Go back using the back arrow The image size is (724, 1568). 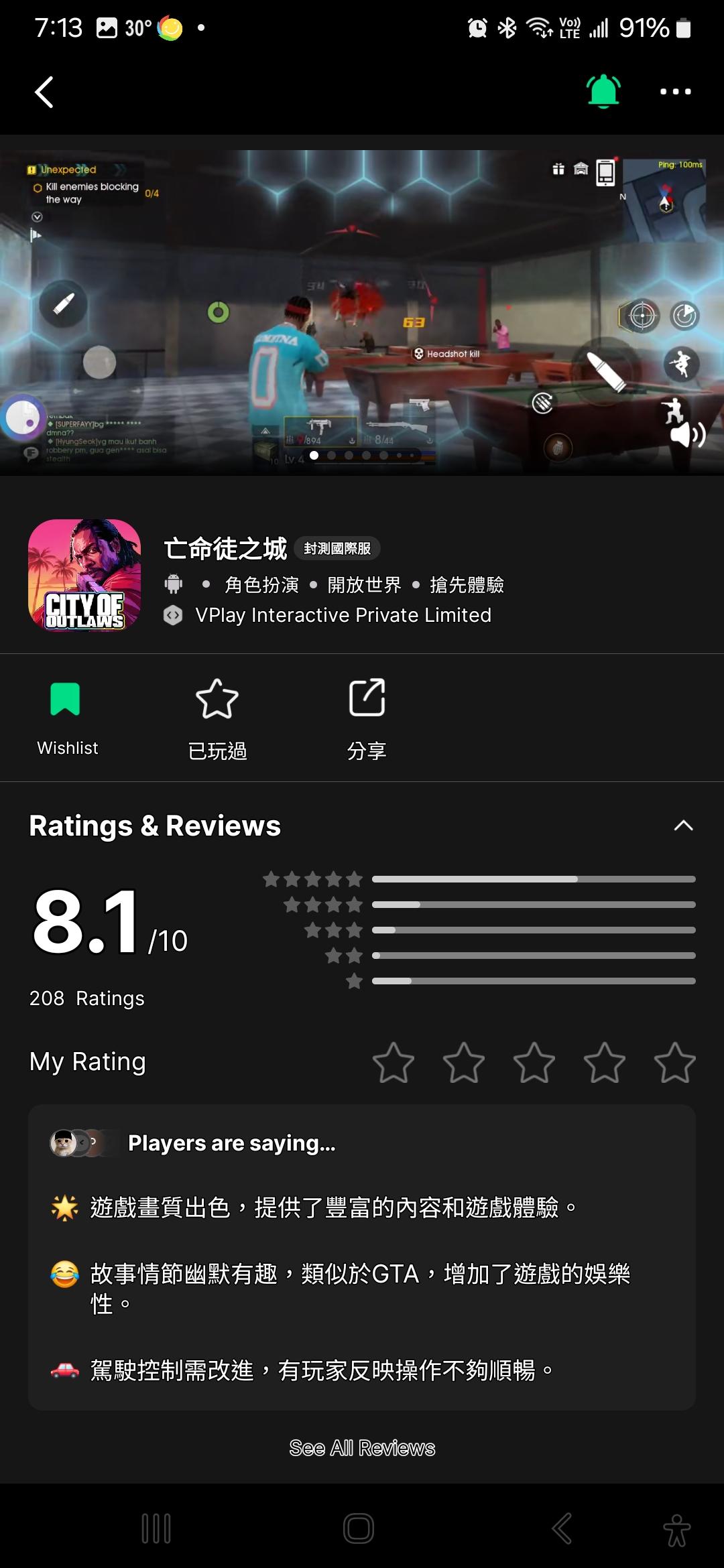click(44, 92)
